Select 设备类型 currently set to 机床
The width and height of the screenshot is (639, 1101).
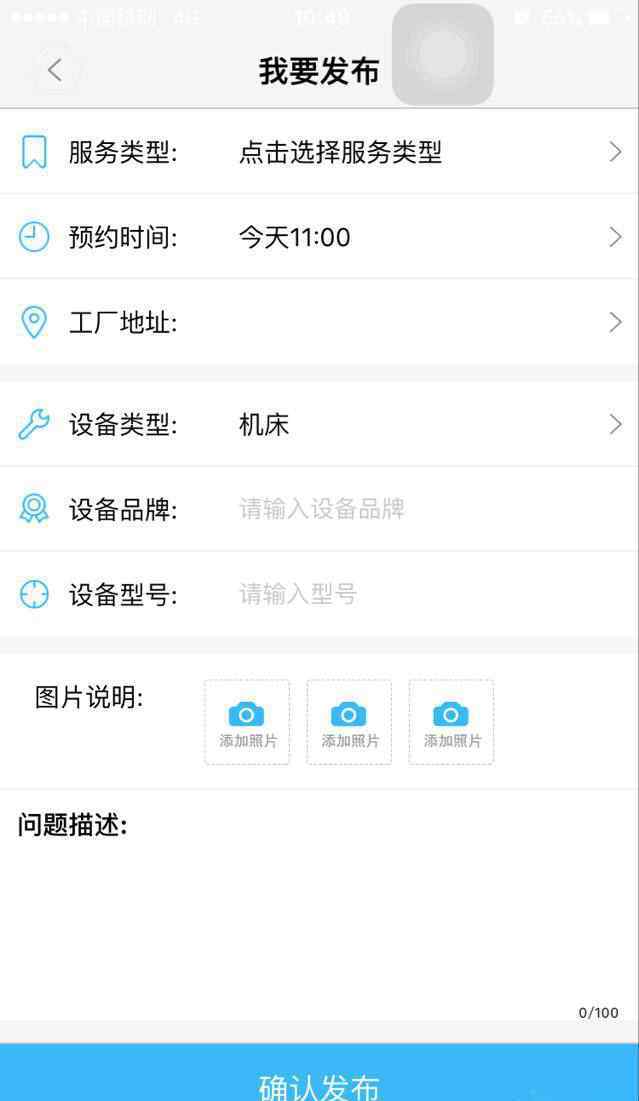(320, 424)
